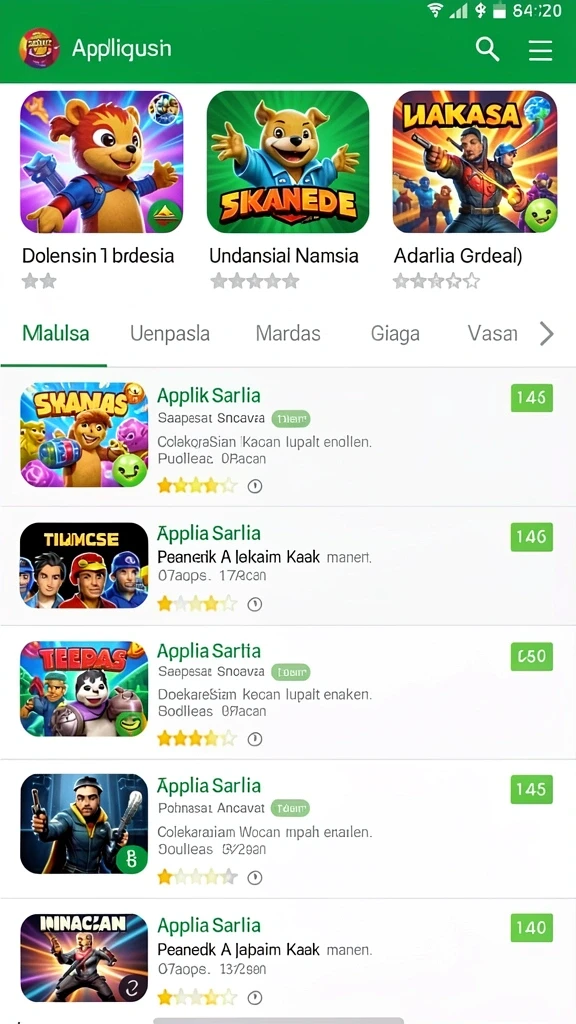Open the Adarlia Grdeal) app card
576x1024 pixels.
click(x=475, y=190)
